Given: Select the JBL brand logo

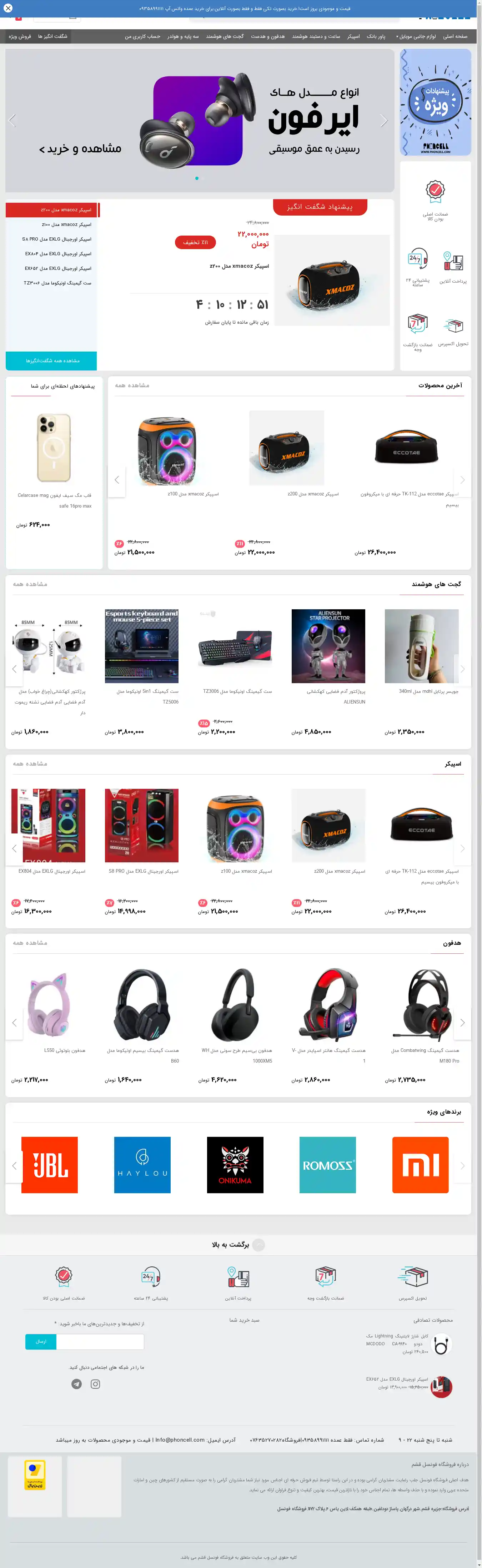Looking at the screenshot, I should [49, 1164].
